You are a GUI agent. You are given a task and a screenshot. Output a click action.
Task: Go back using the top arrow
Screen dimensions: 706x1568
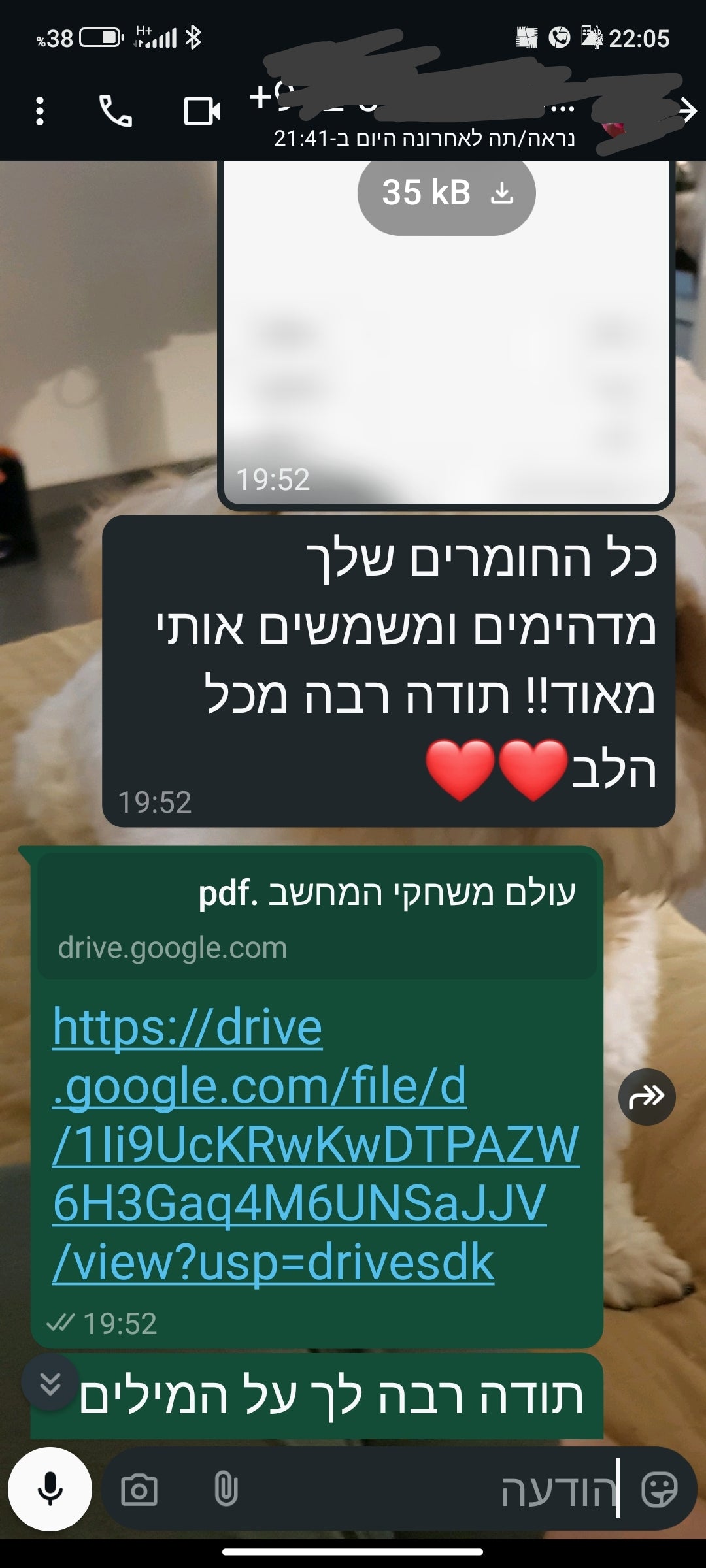(687, 111)
